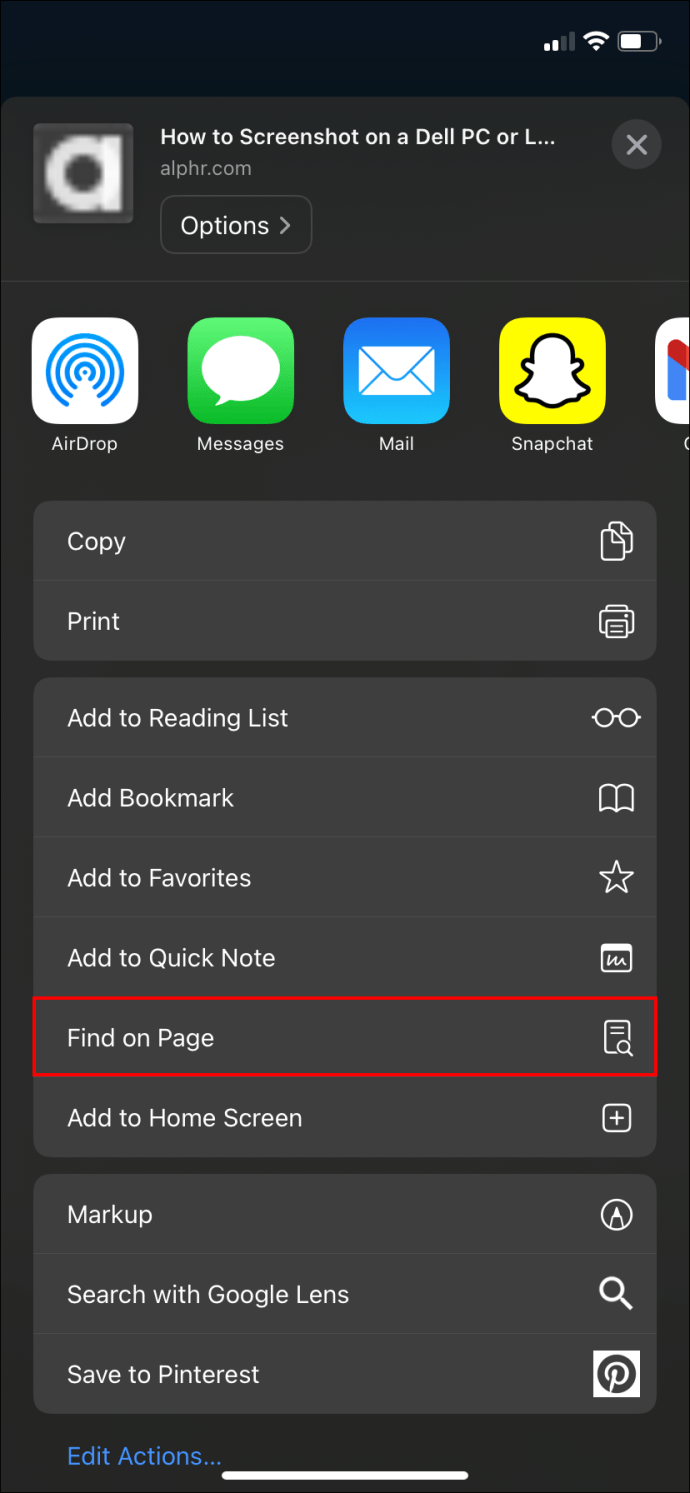Add page to Reading List
This screenshot has height=1493, width=690.
click(345, 718)
